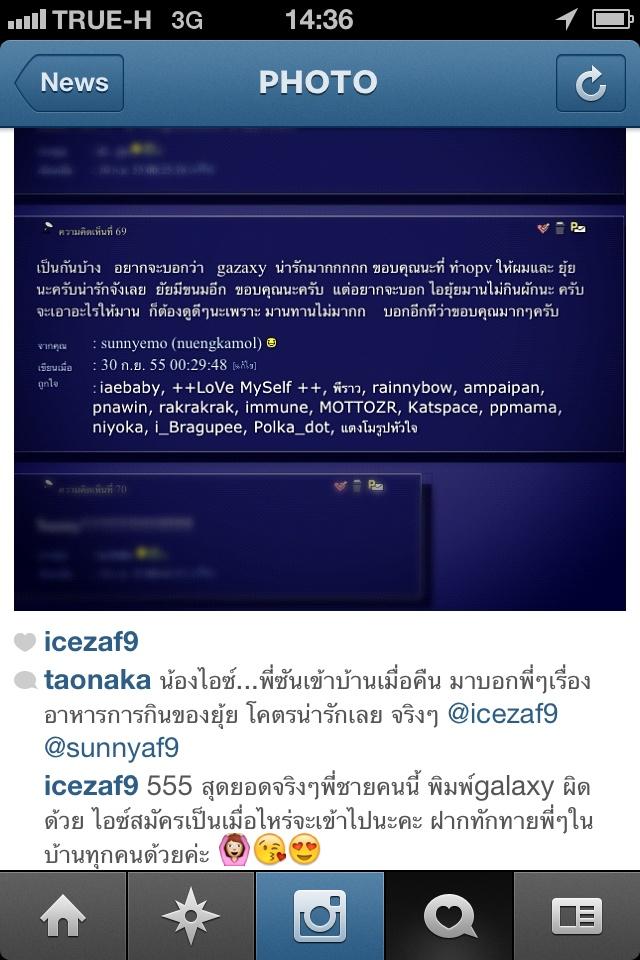Open icezaf9 in the likes line
The width and height of the screenshot is (640, 960).
(x=91, y=642)
